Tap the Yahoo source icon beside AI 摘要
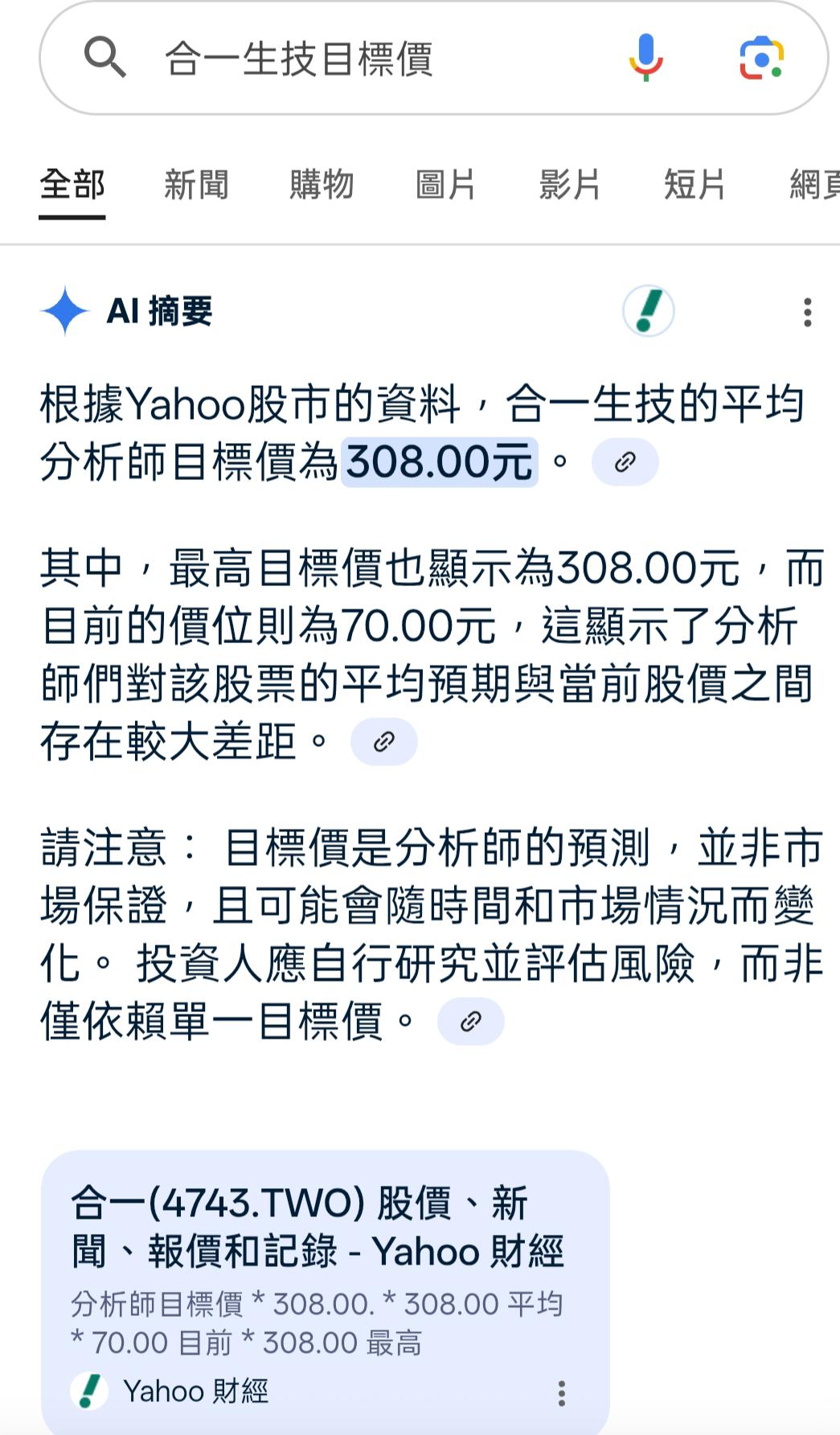Image resolution: width=840 pixels, height=1435 pixels. coord(648,311)
